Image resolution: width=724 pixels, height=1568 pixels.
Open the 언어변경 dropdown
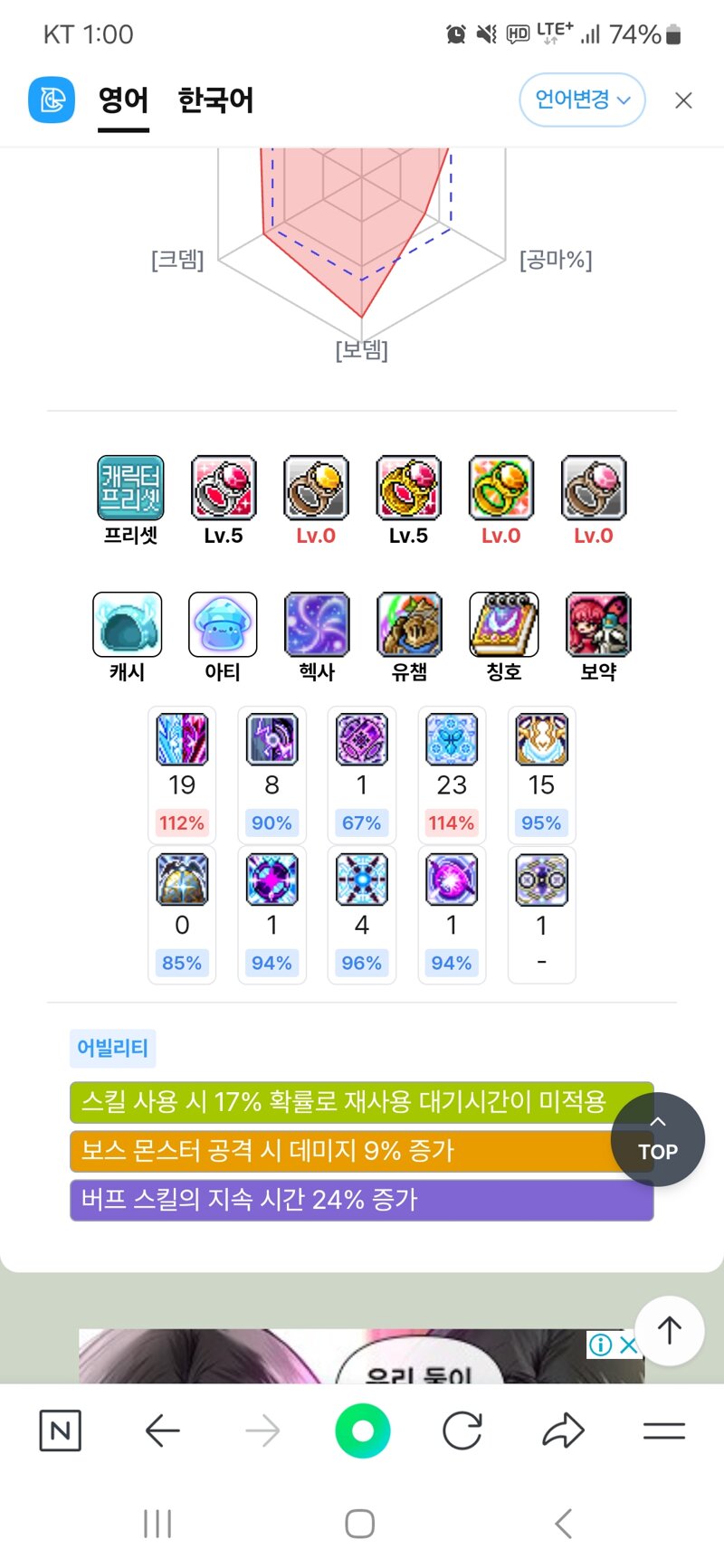[x=582, y=100]
